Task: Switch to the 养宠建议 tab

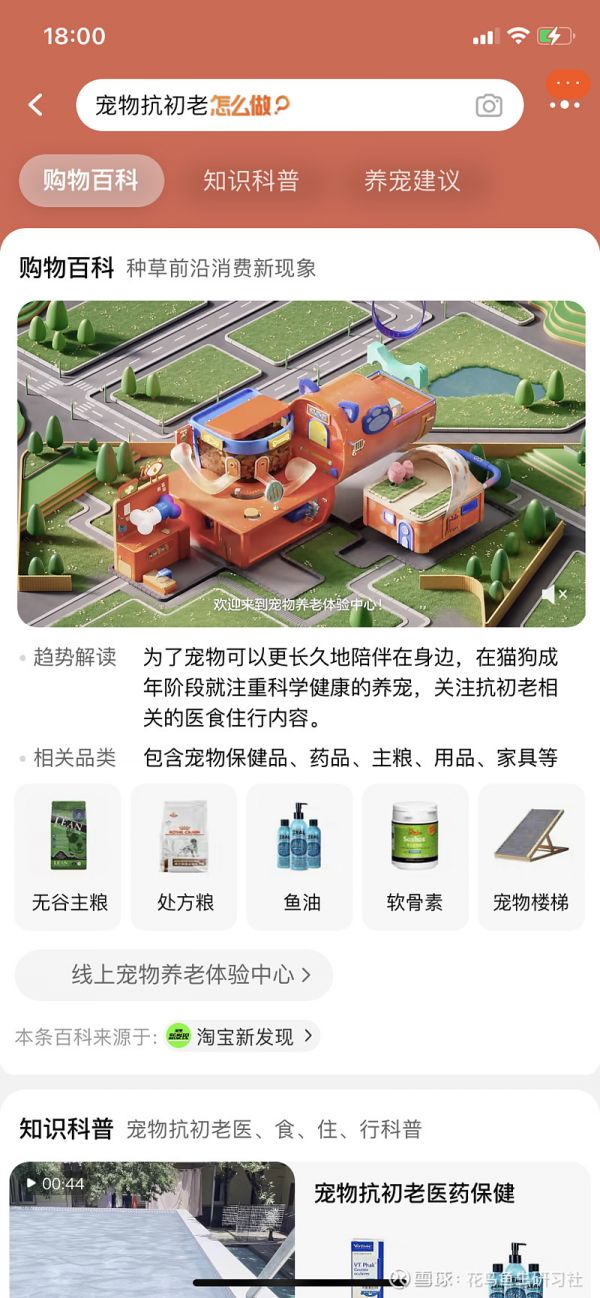Action: (412, 181)
